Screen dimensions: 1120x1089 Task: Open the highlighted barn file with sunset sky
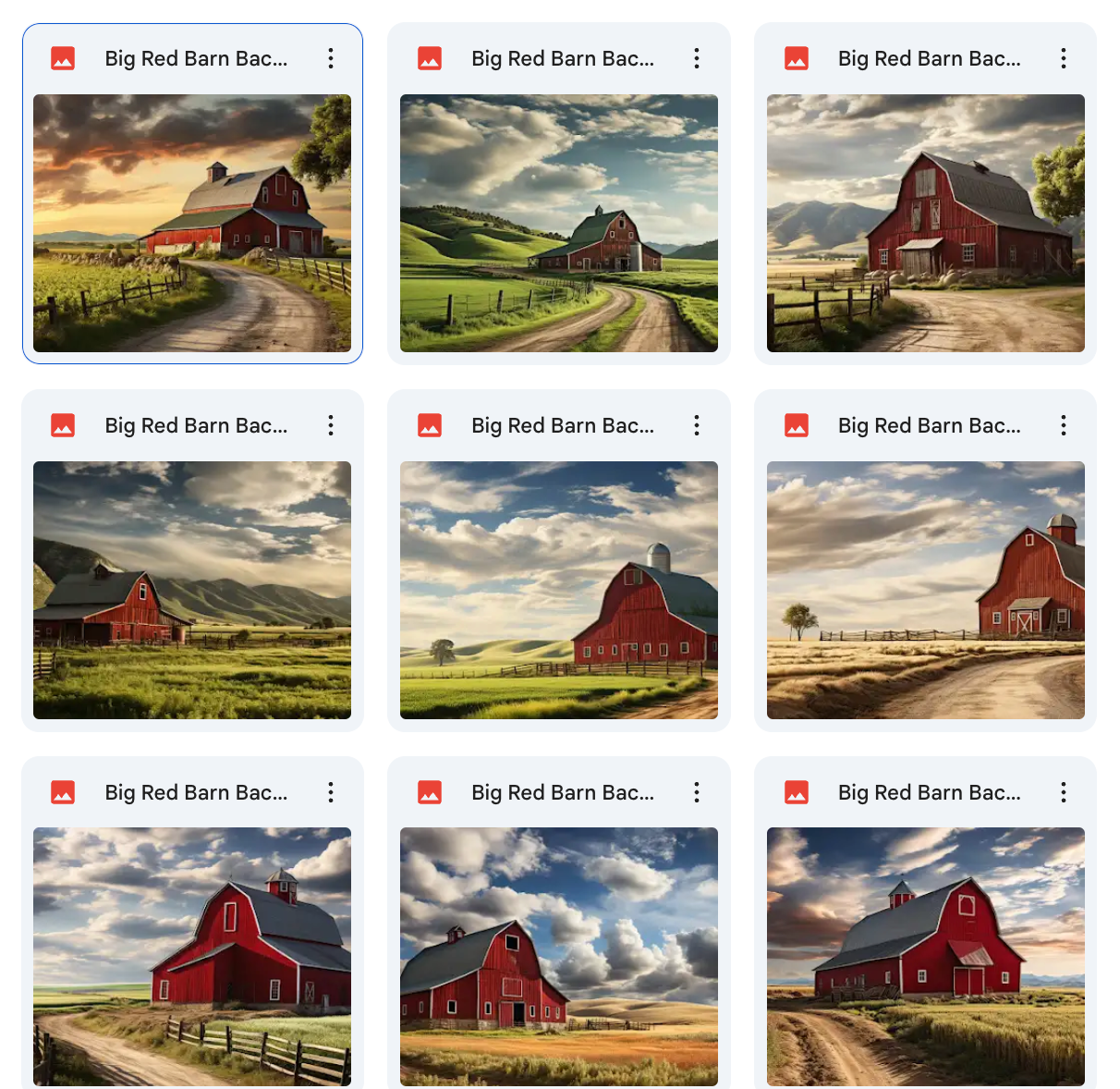(192, 223)
